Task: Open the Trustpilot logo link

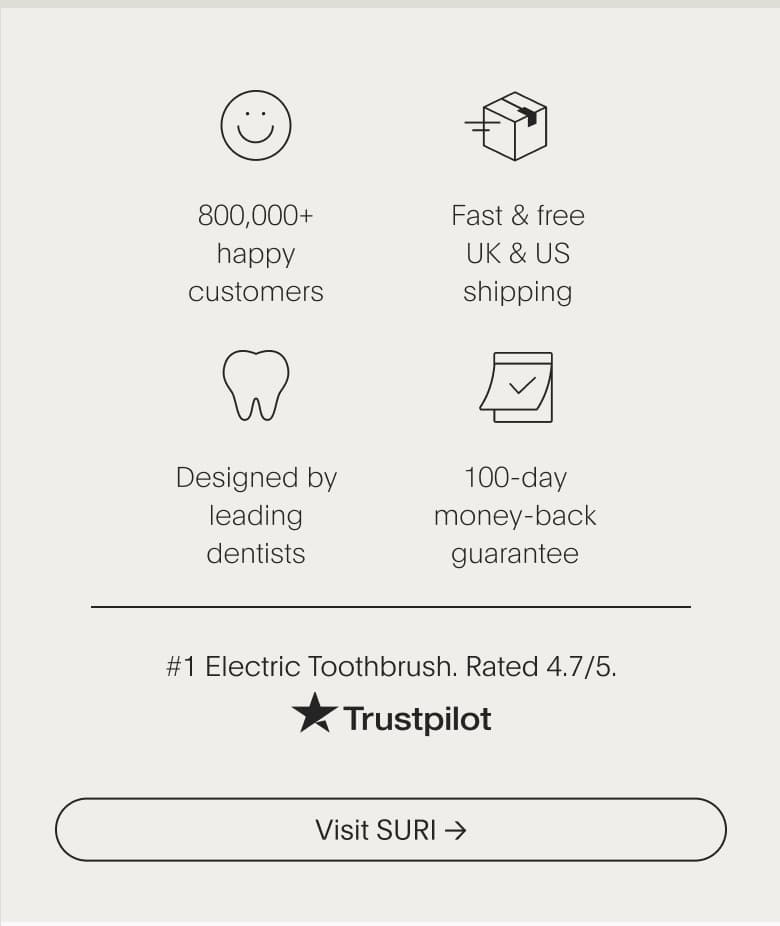Action: click(x=390, y=716)
